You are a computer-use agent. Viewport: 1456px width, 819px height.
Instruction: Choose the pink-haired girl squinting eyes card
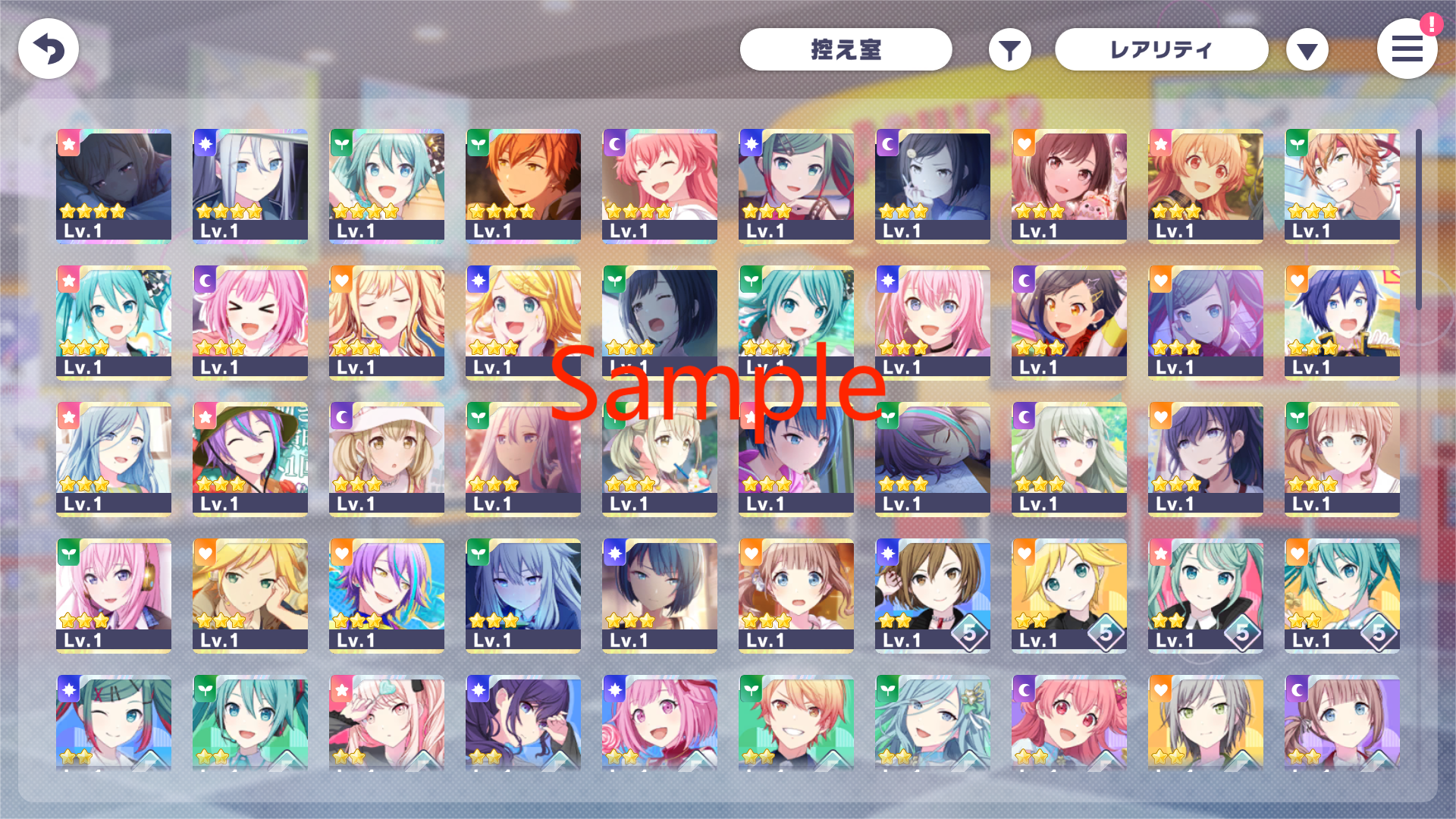pos(250,322)
